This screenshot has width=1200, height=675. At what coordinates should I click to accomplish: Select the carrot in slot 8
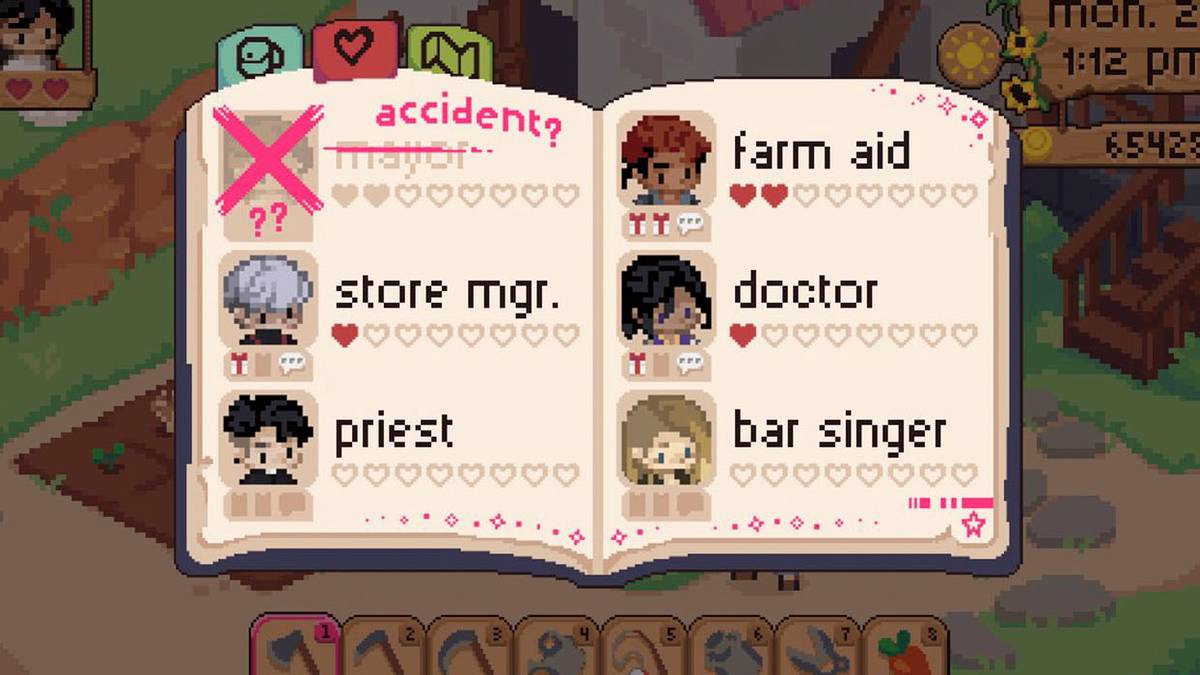point(903,652)
